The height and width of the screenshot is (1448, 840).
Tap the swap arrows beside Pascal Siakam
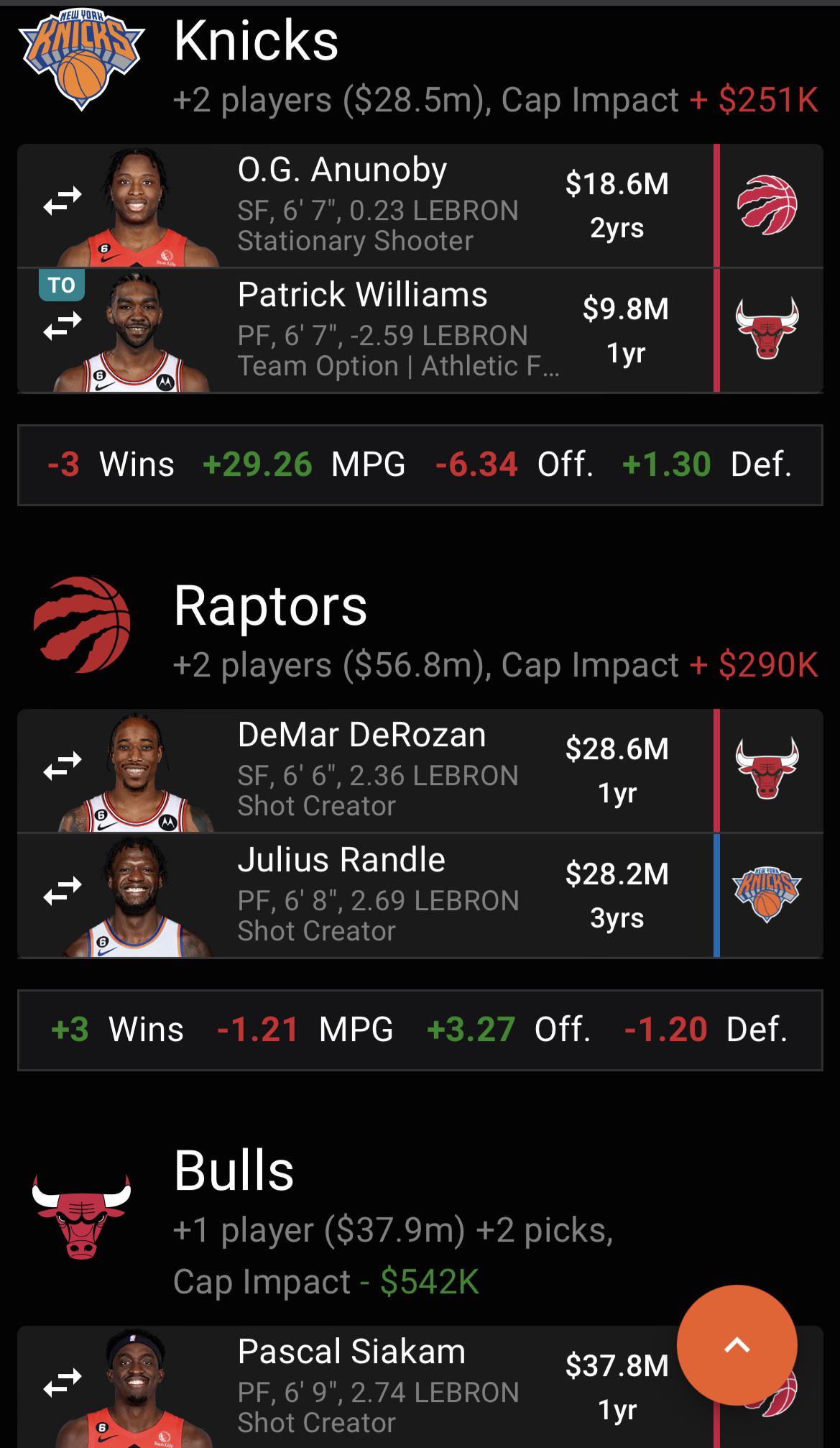(63, 1383)
